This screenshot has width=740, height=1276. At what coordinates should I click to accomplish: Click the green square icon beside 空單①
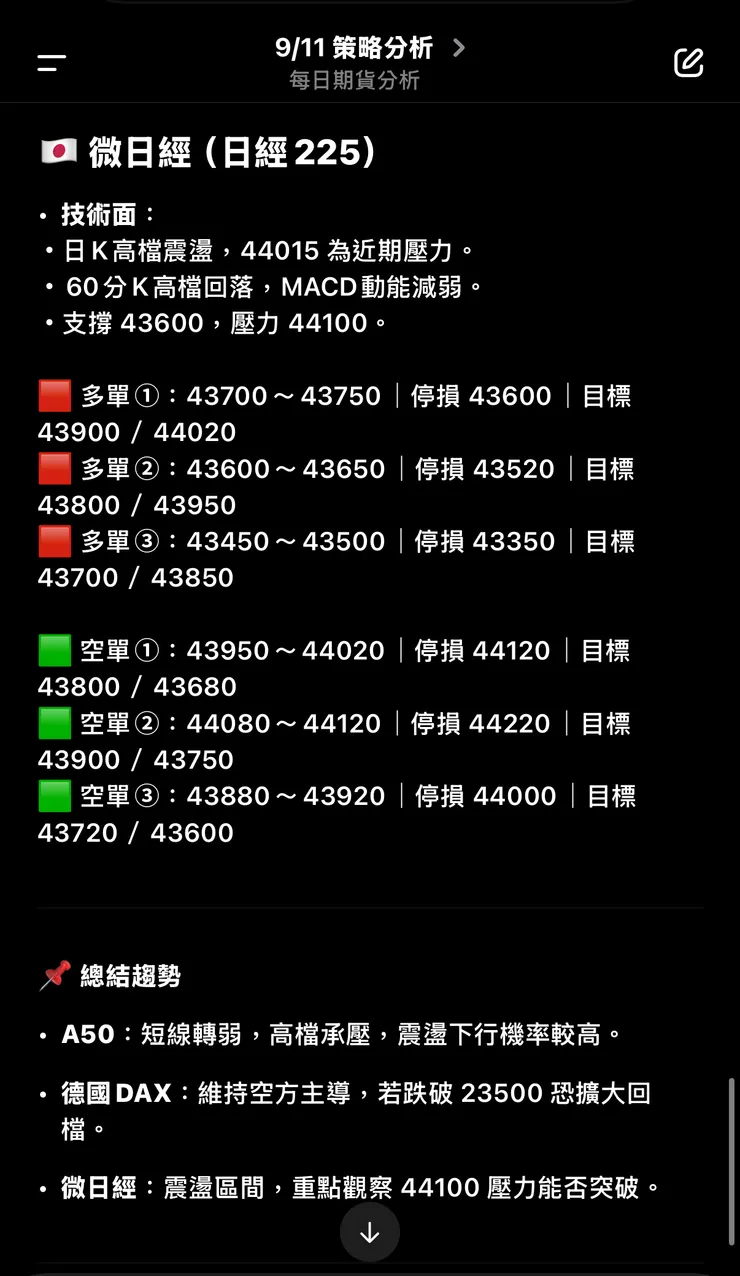point(53,650)
